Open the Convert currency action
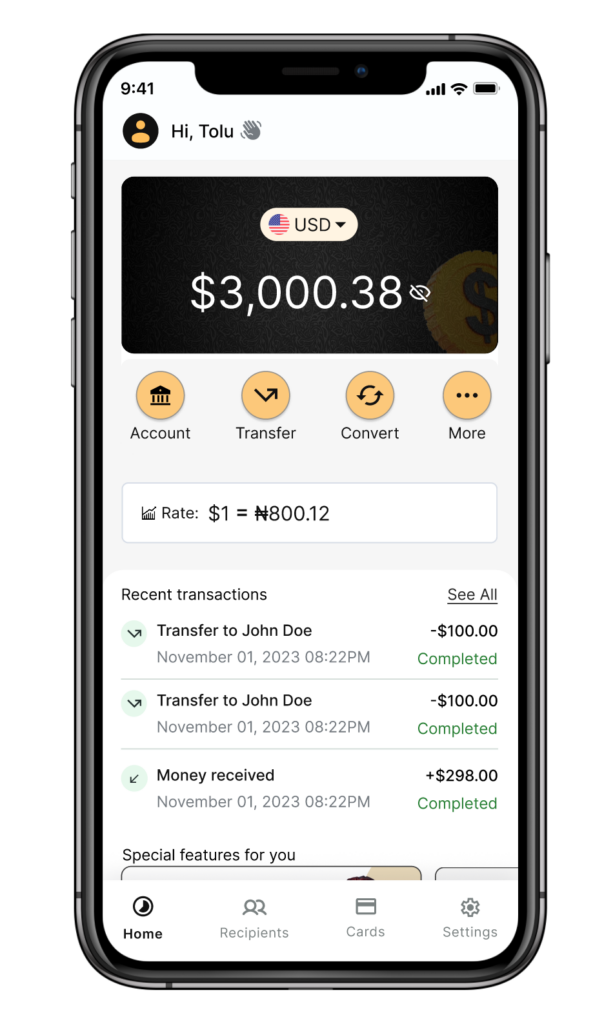The height and width of the screenshot is (1024, 613). 370,396
